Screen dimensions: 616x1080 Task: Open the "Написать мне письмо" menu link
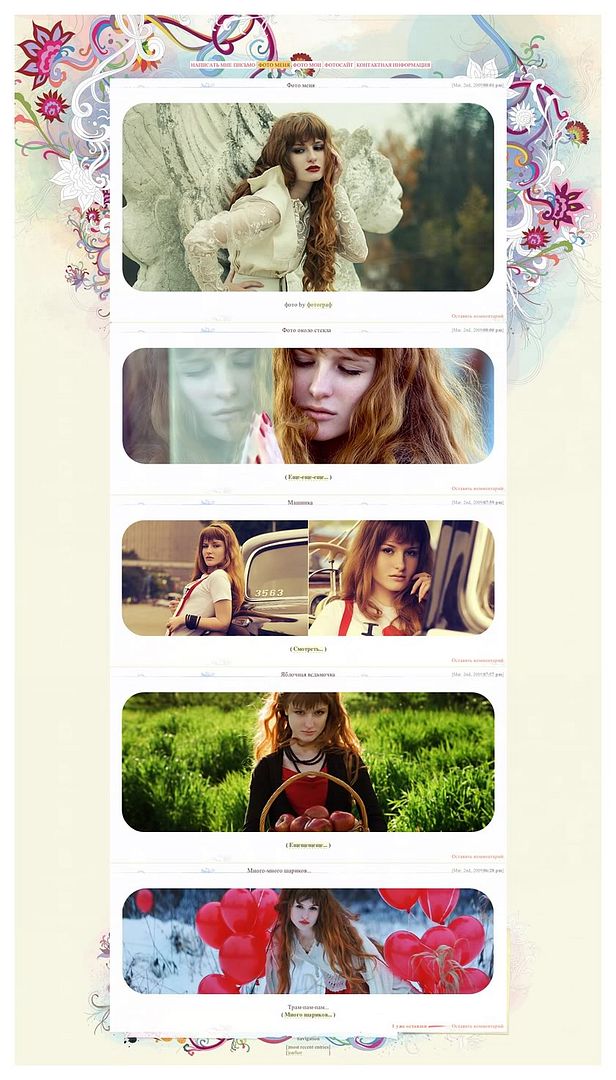click(x=223, y=65)
